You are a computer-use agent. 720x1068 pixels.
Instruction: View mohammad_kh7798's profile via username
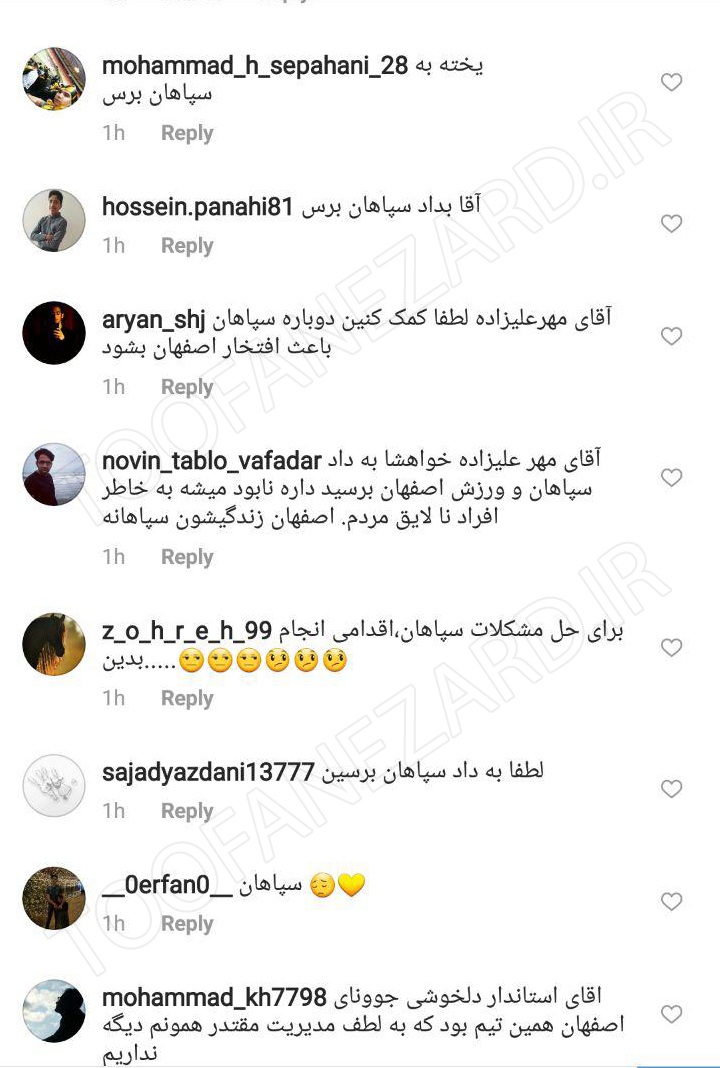tap(214, 997)
